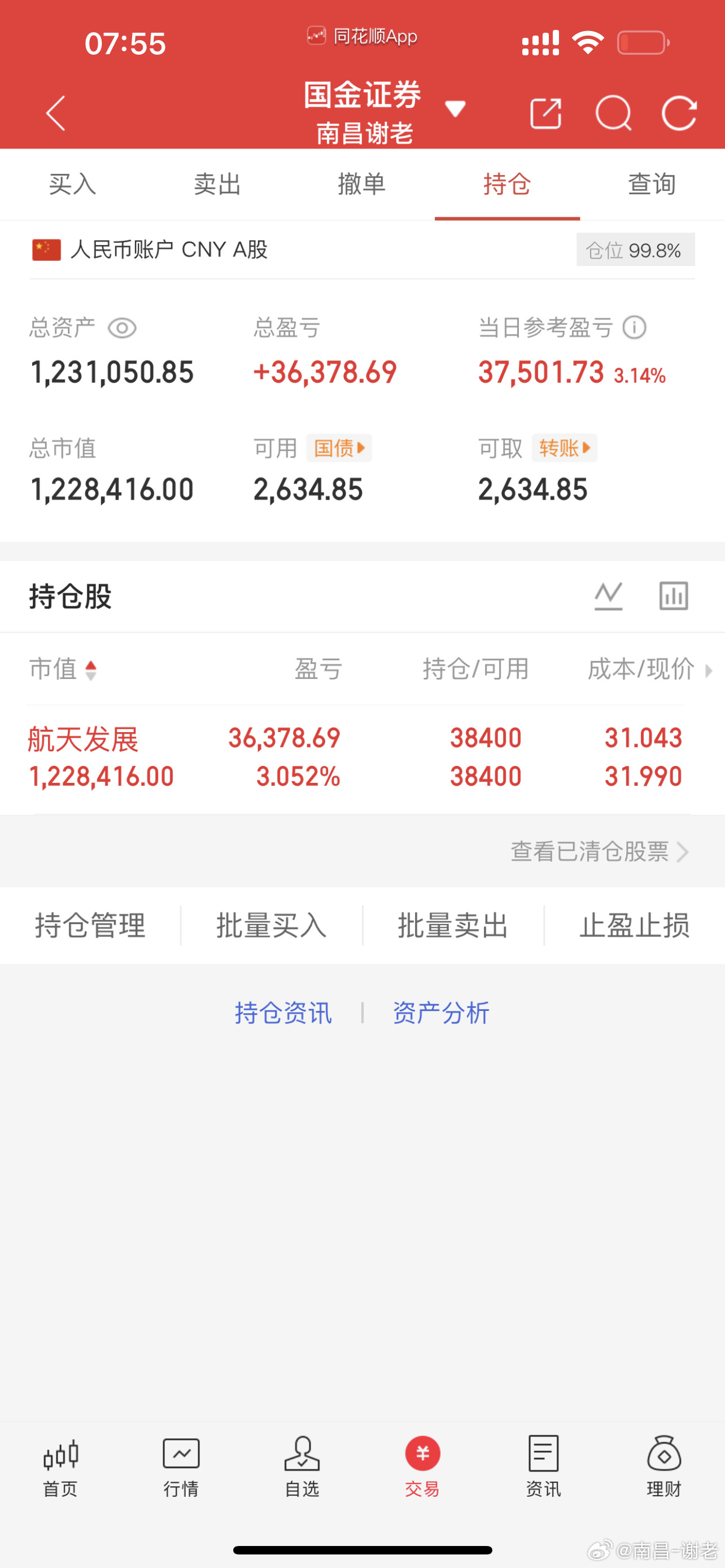Open the search function
Viewport: 725px width, 1568px height.
[x=613, y=113]
